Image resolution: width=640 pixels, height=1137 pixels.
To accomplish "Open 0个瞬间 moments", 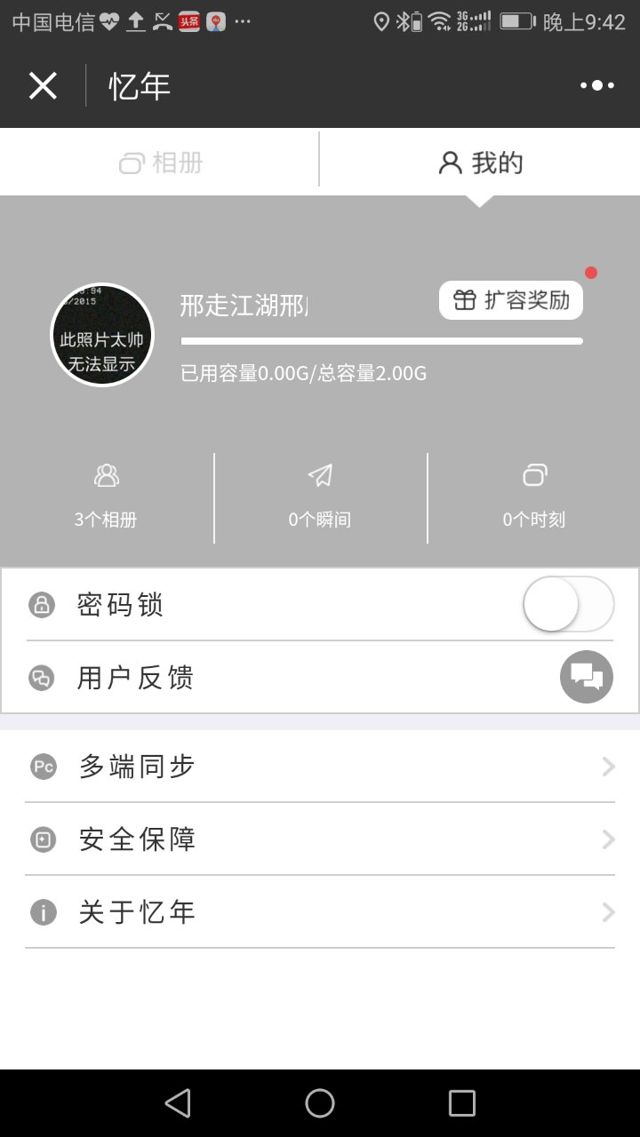I will (x=320, y=496).
